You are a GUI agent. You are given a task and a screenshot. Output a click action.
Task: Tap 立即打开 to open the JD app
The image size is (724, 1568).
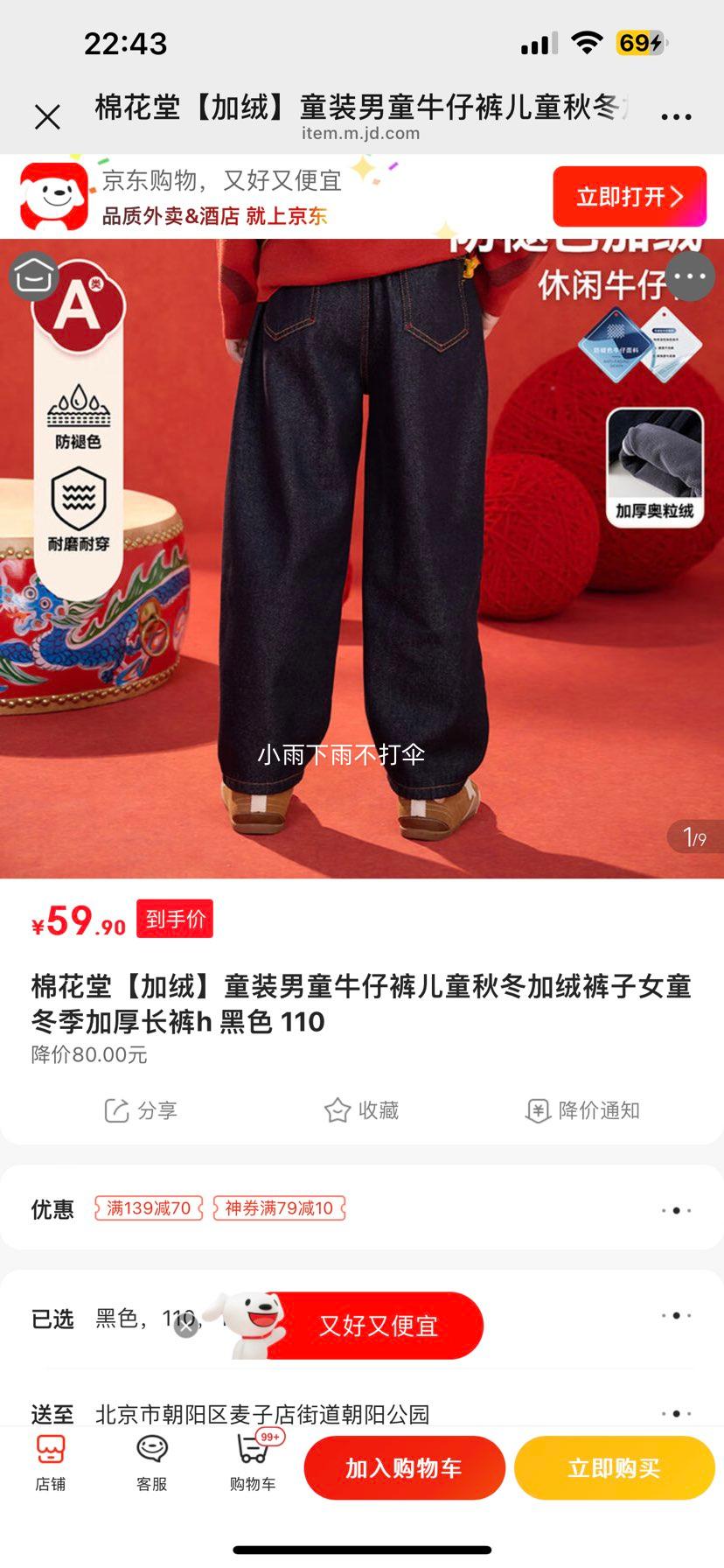629,196
